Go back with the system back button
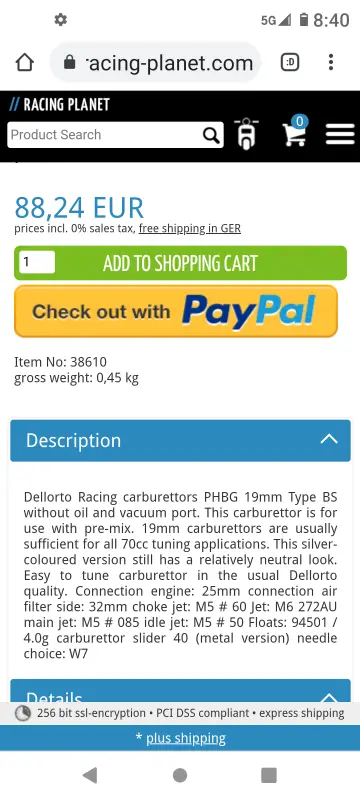This screenshot has width=360, height=800. click(90, 775)
